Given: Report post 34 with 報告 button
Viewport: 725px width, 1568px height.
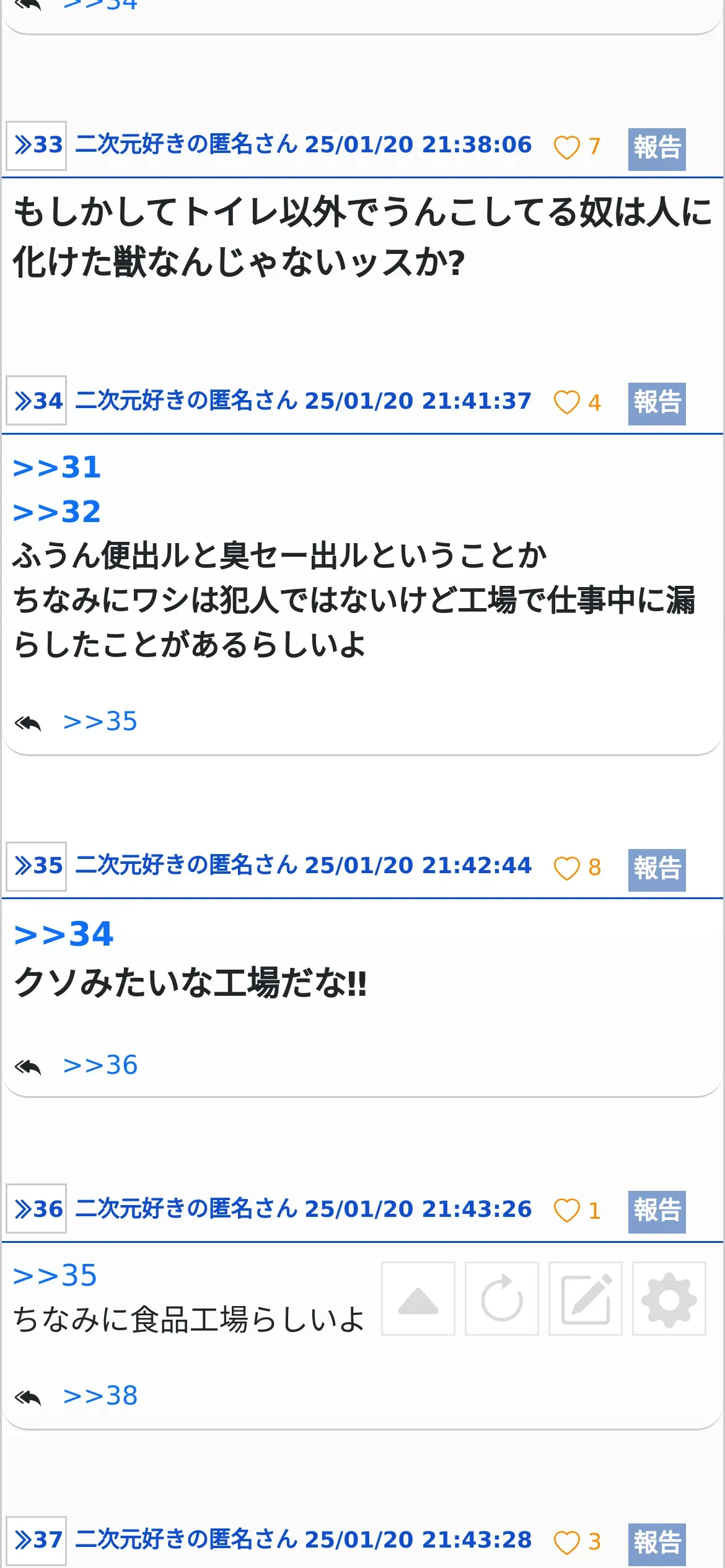Looking at the screenshot, I should point(656,404).
